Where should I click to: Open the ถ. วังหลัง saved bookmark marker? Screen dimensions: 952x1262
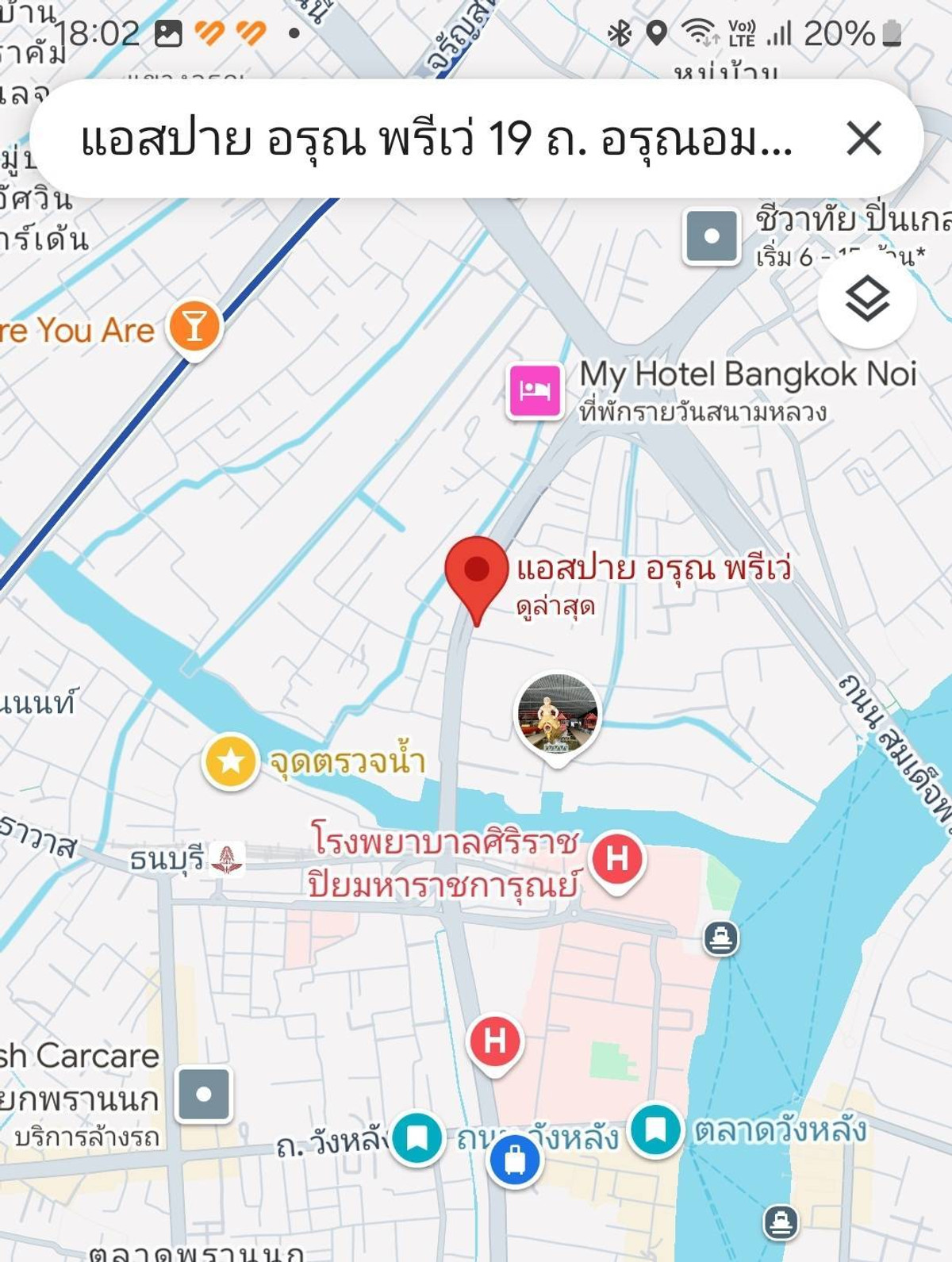point(416,1138)
